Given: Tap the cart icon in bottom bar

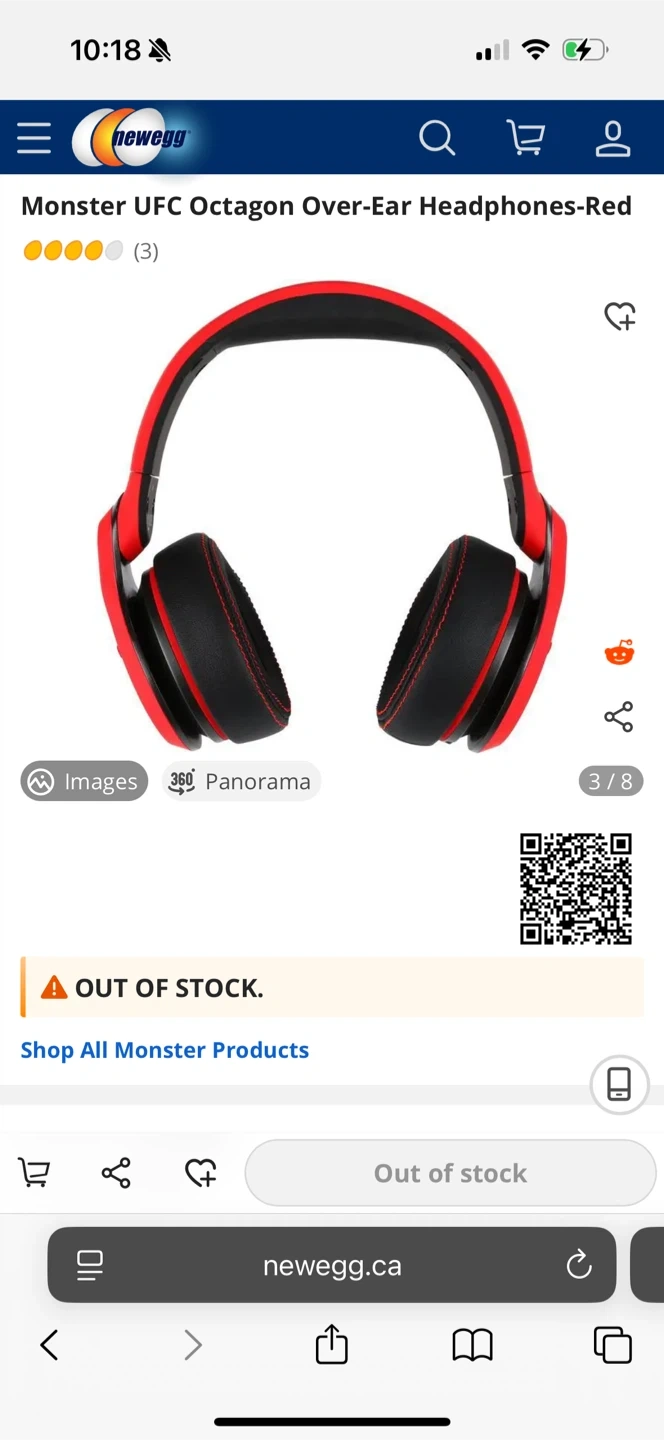Looking at the screenshot, I should (35, 1173).
